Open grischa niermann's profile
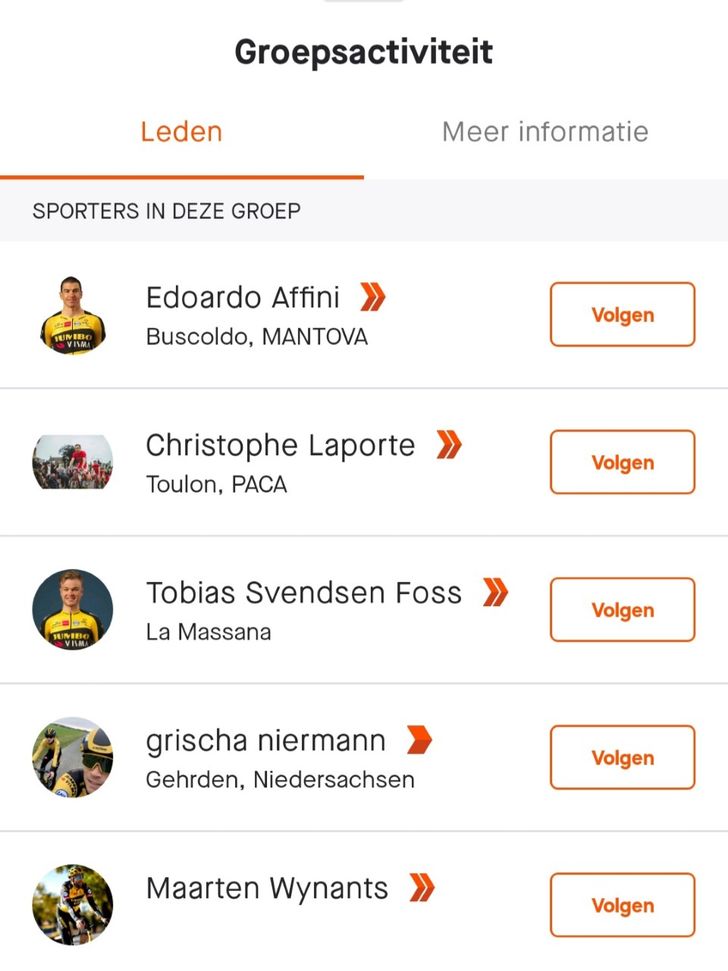Screen dimensions: 728x971 pos(265,741)
